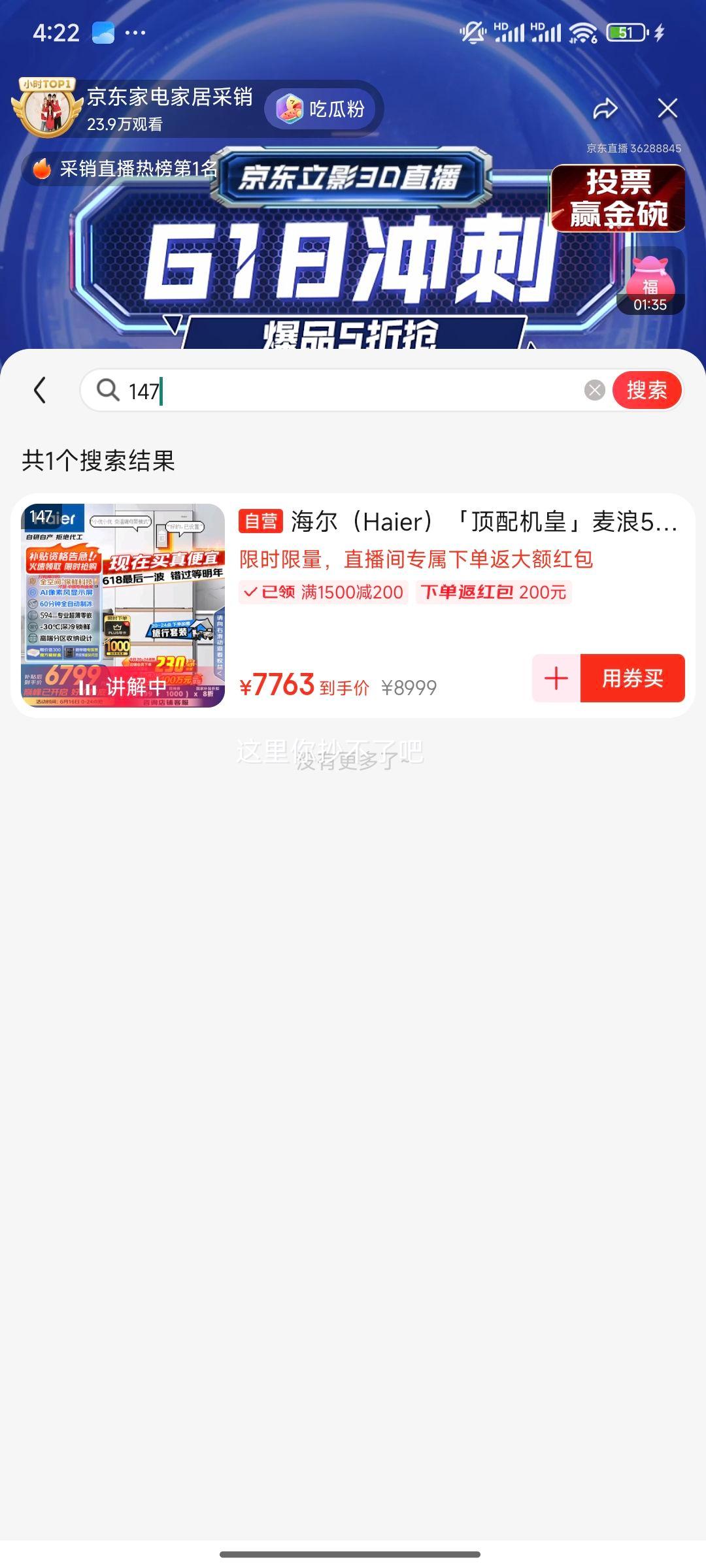Buy with coupon via 用券买
The image size is (706, 1568).
point(632,678)
